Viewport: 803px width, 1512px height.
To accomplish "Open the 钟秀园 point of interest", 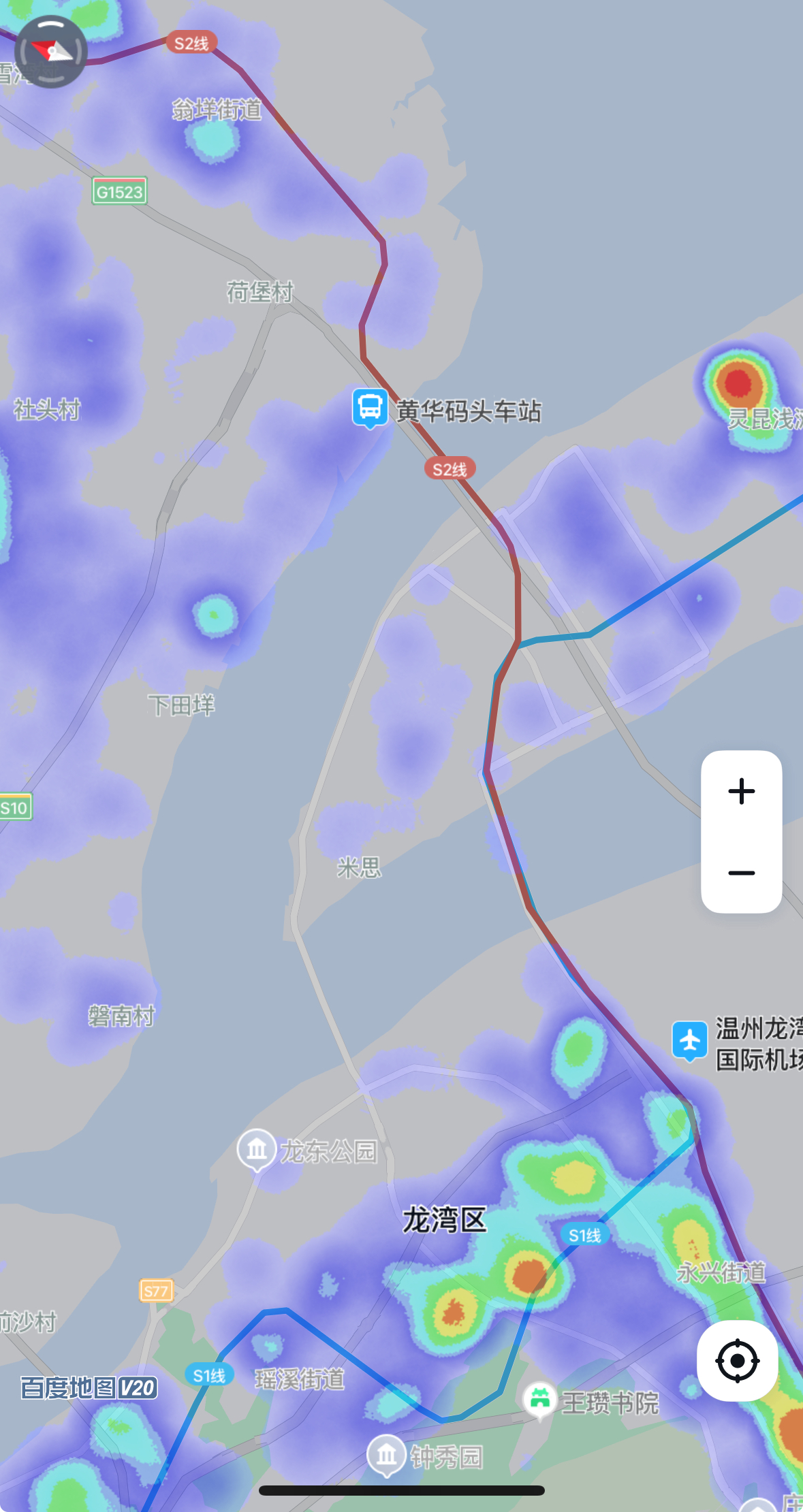I will click(x=387, y=1455).
